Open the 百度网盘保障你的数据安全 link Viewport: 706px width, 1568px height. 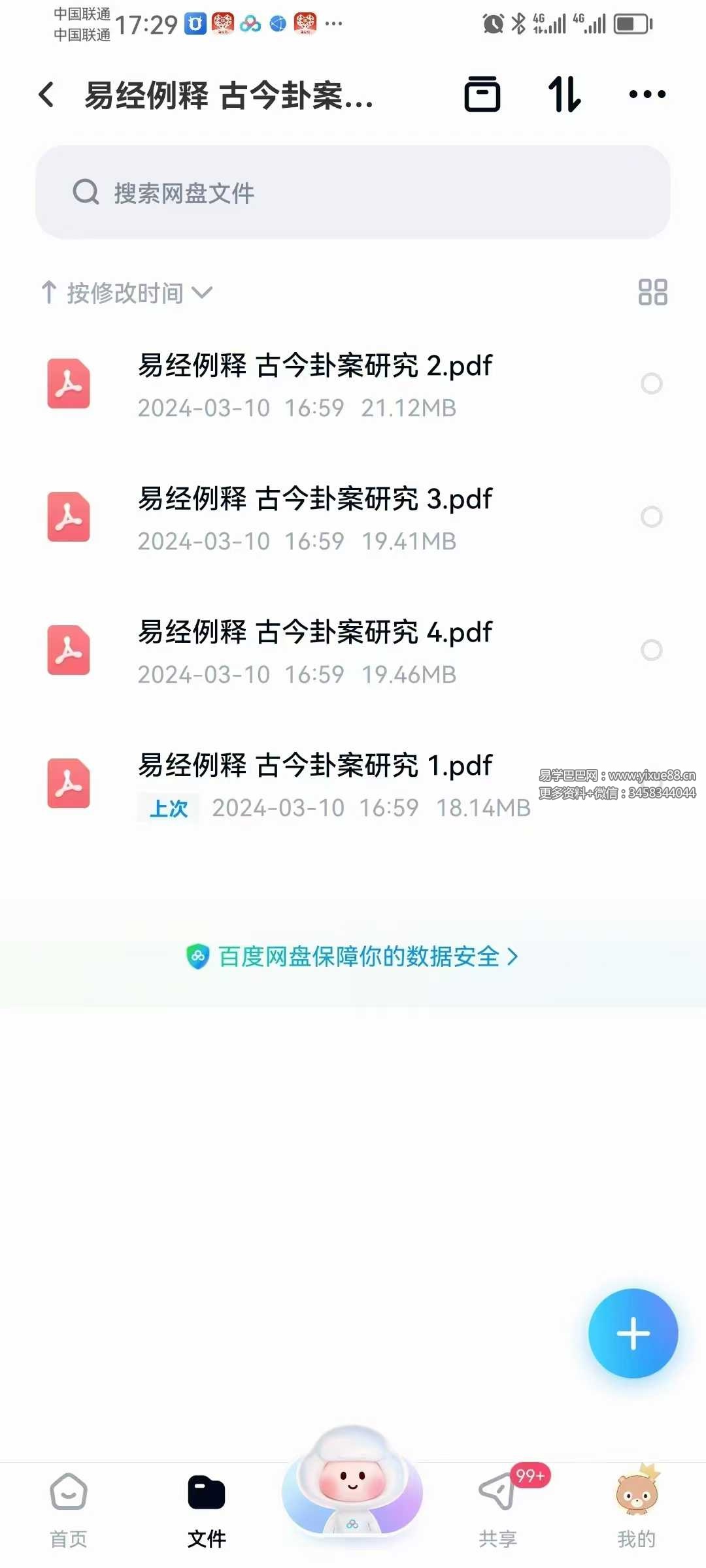click(x=353, y=956)
